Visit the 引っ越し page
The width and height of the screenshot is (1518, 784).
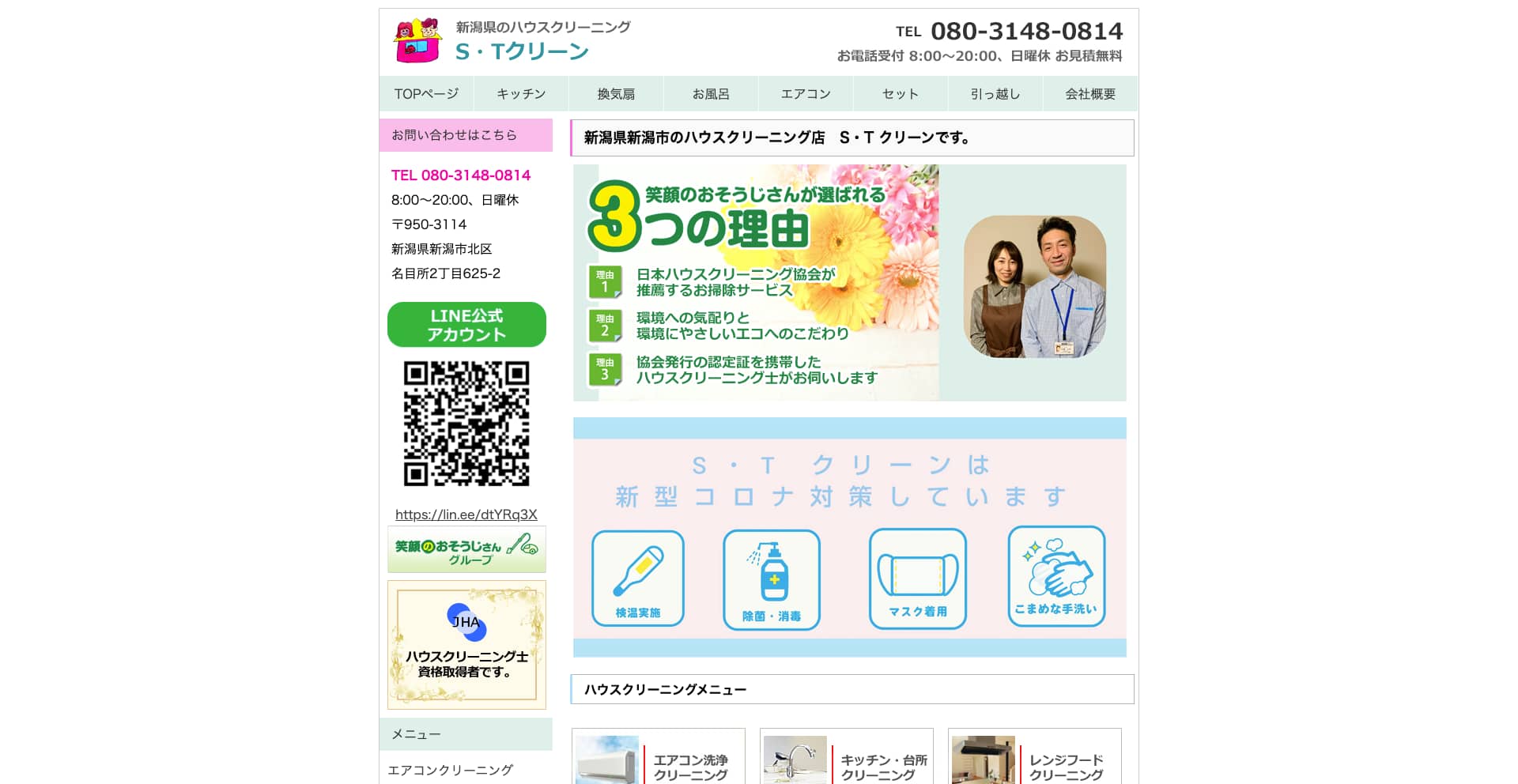[995, 94]
